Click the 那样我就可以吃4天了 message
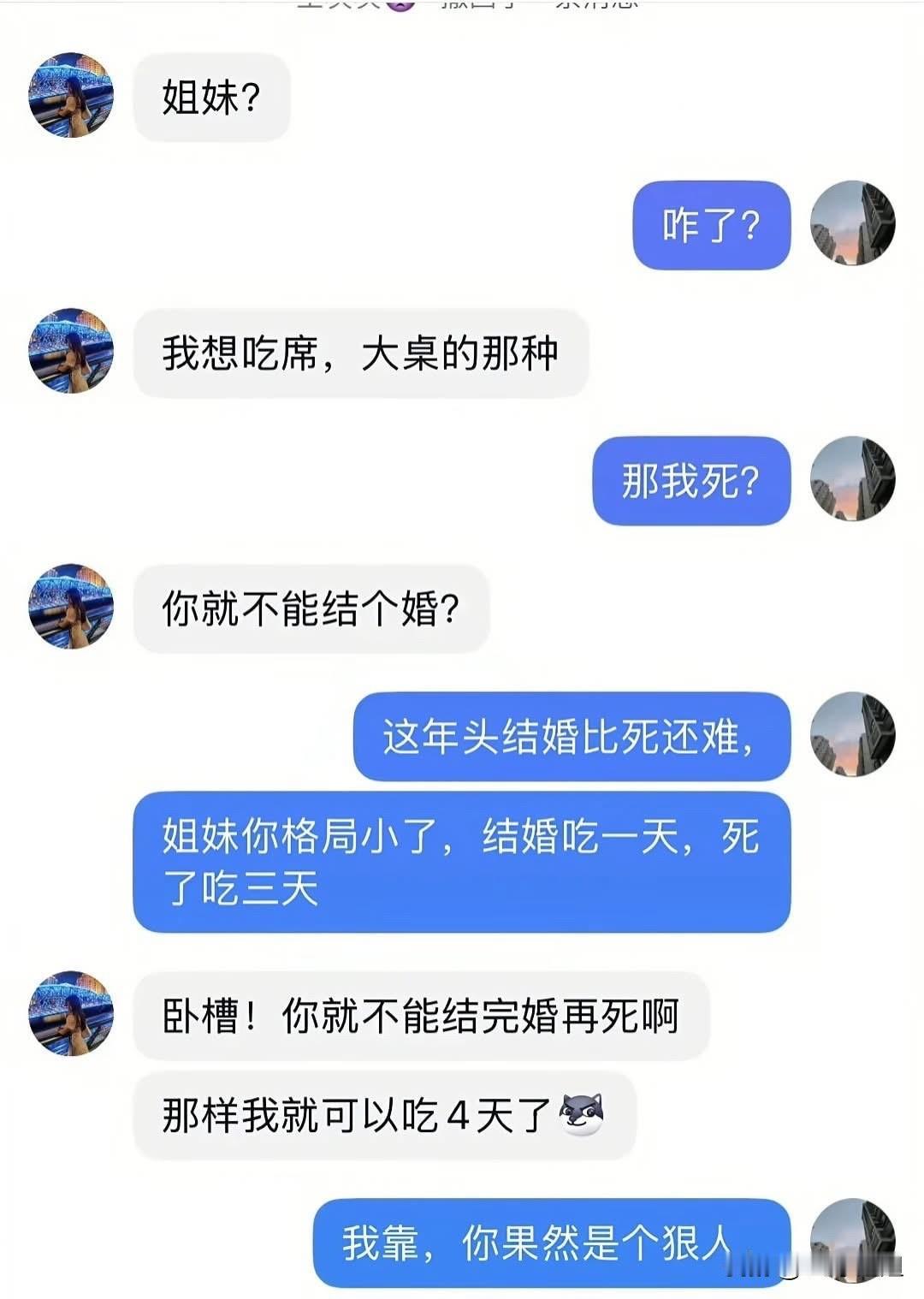The height and width of the screenshot is (1299, 924). tap(385, 1112)
